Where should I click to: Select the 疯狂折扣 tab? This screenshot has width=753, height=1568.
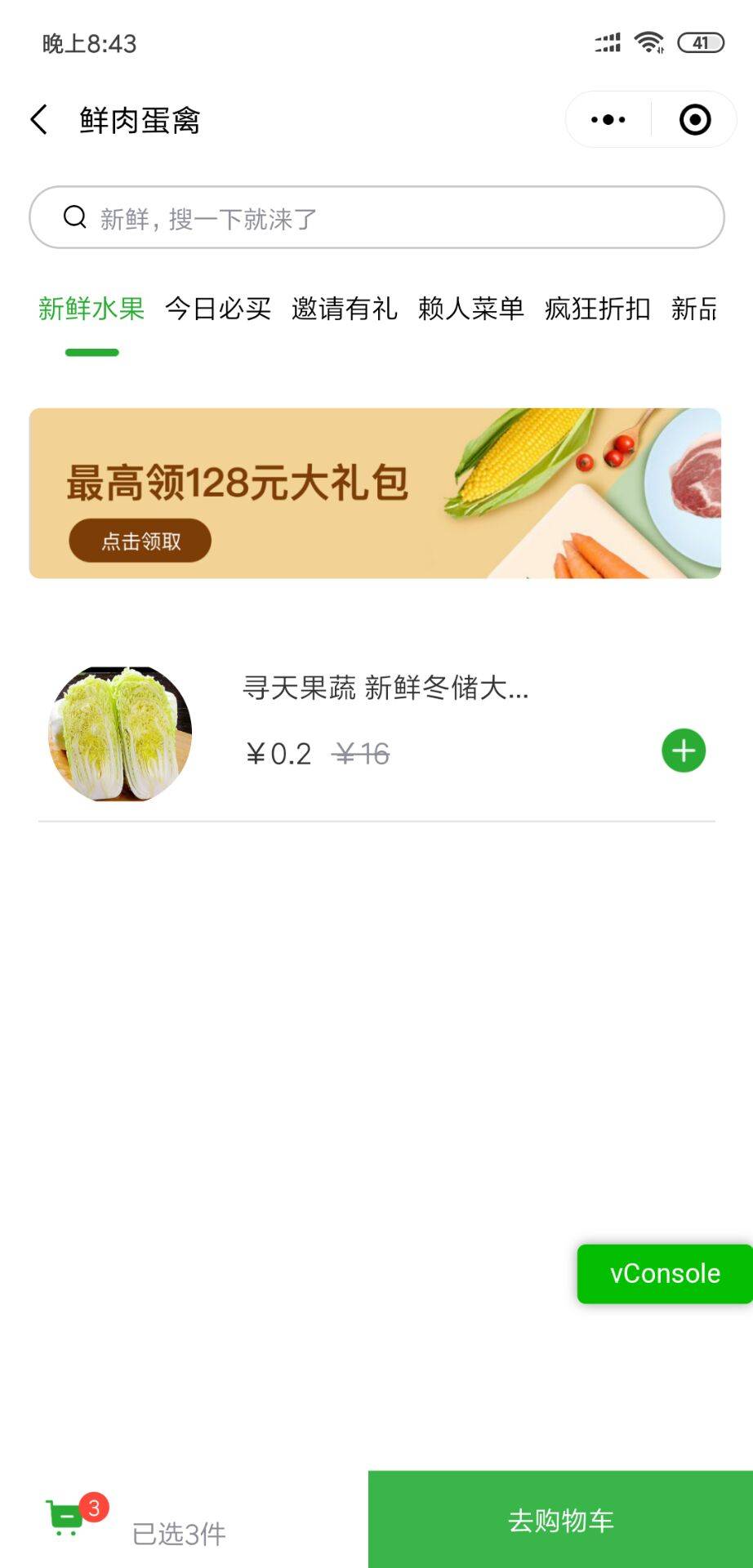[595, 309]
